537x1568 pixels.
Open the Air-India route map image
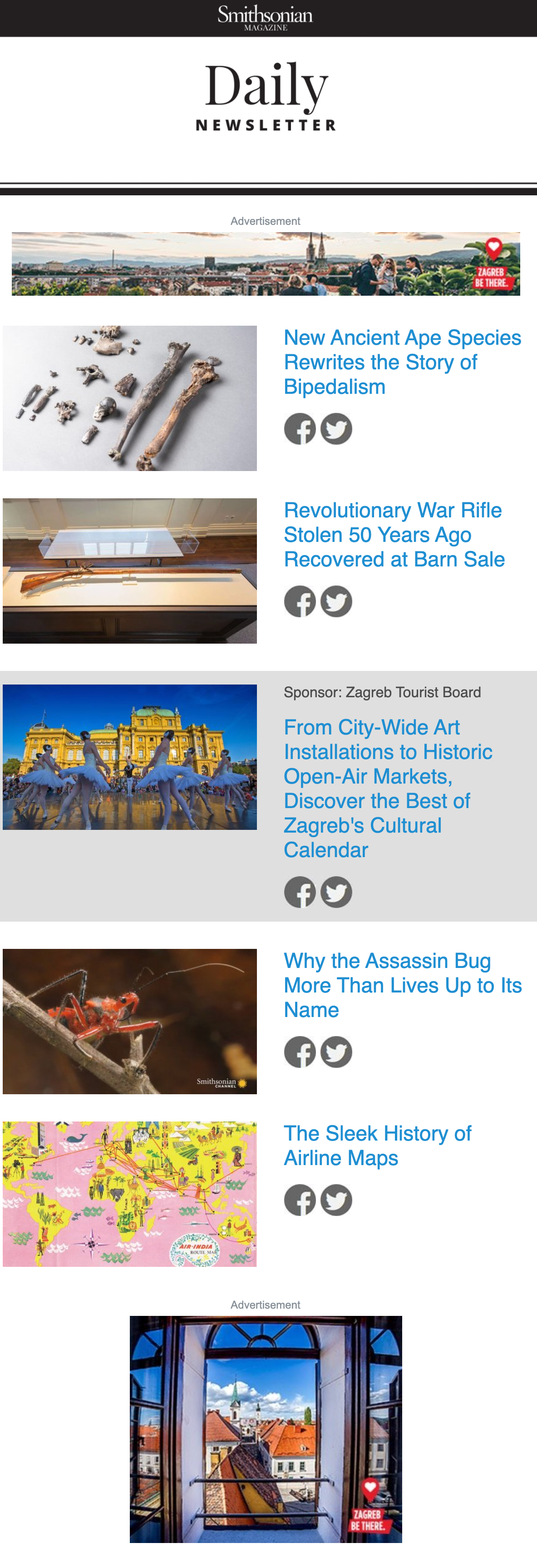point(129,1194)
